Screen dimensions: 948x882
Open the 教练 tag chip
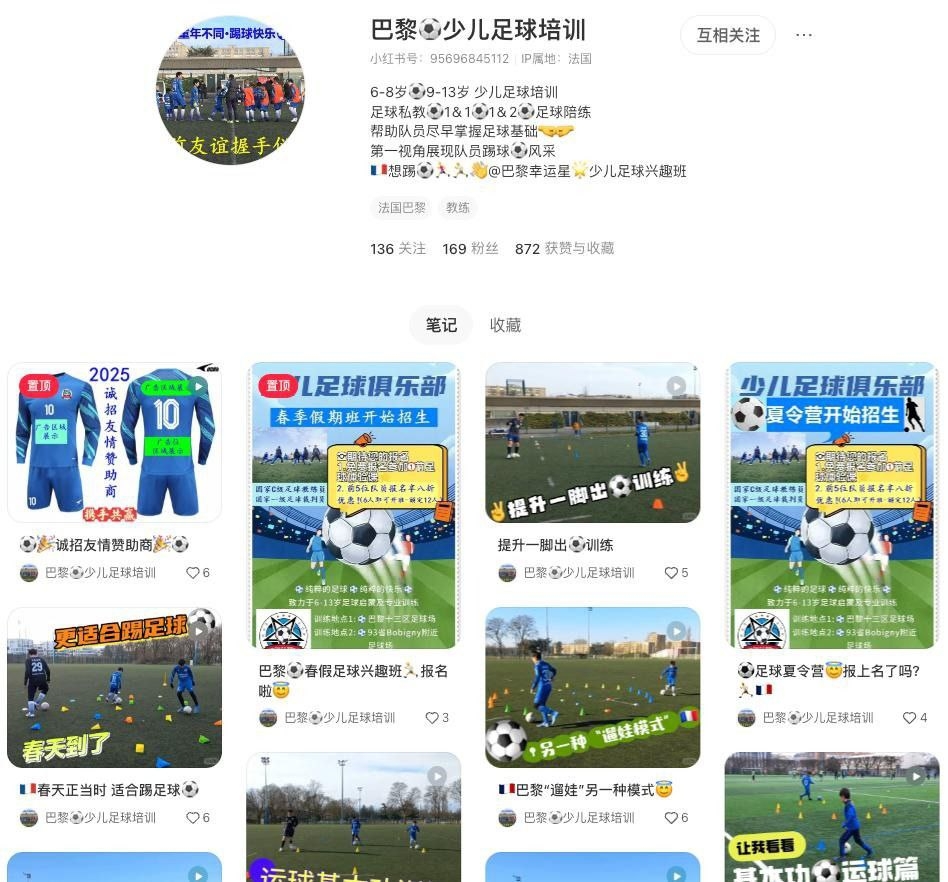pos(458,208)
